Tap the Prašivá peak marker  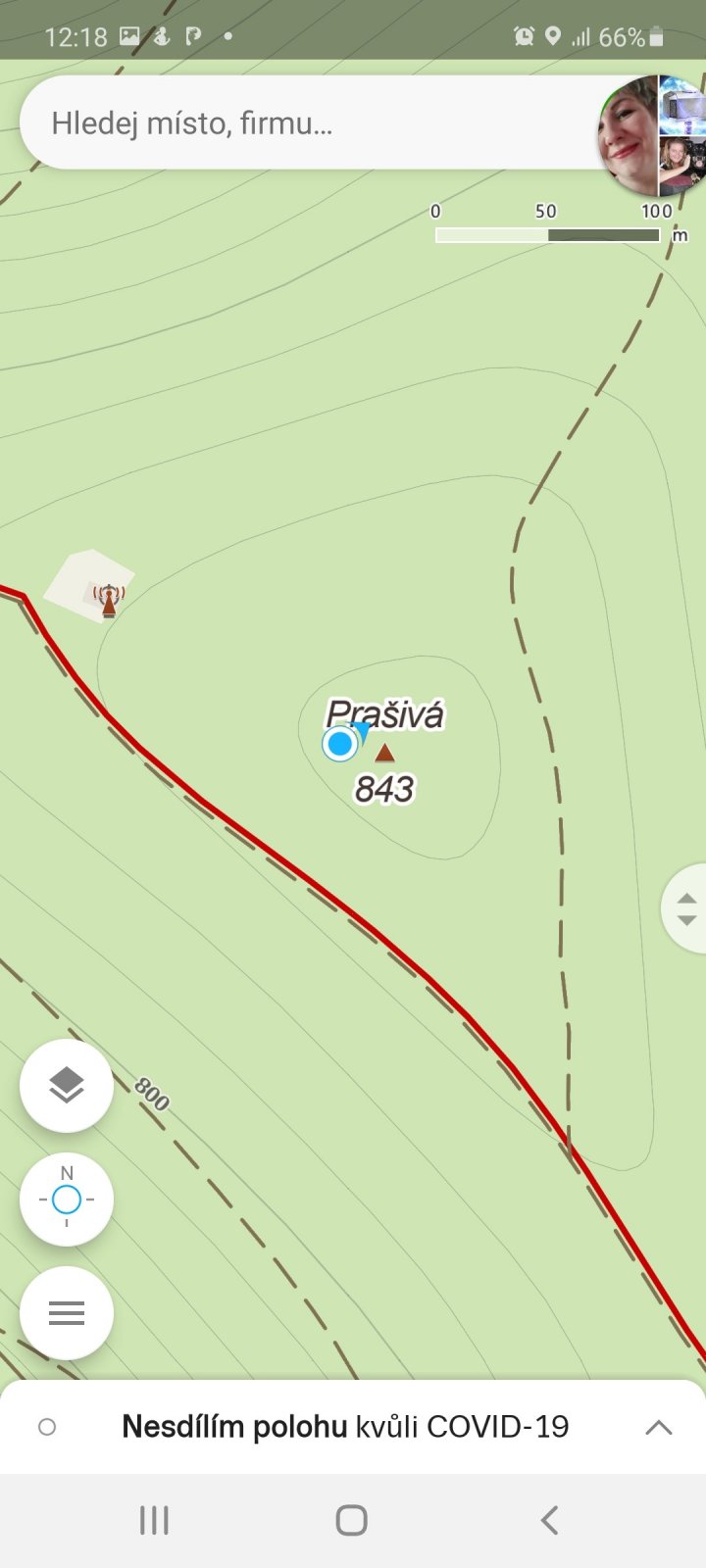[384, 753]
